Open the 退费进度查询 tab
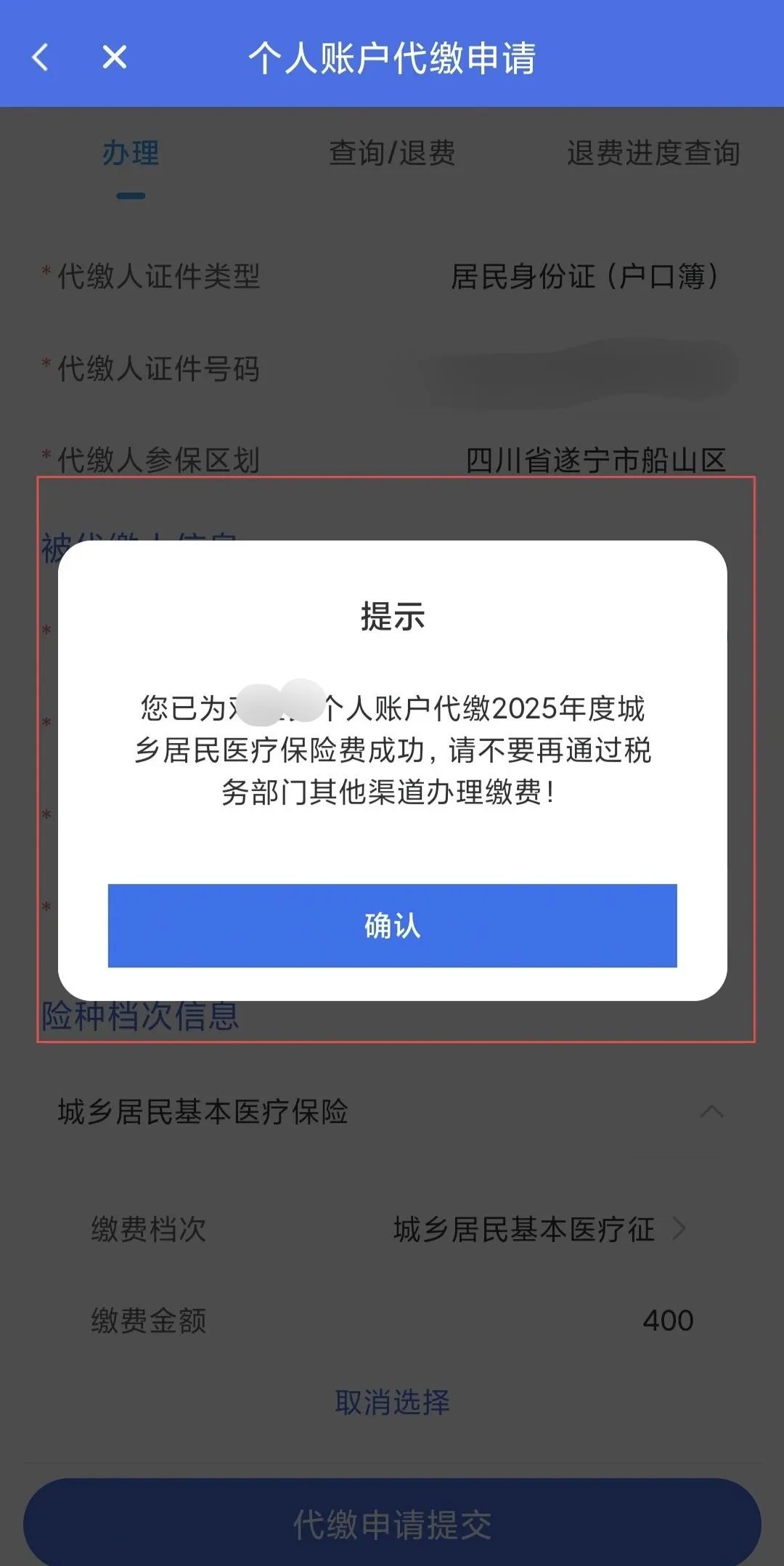 click(653, 153)
